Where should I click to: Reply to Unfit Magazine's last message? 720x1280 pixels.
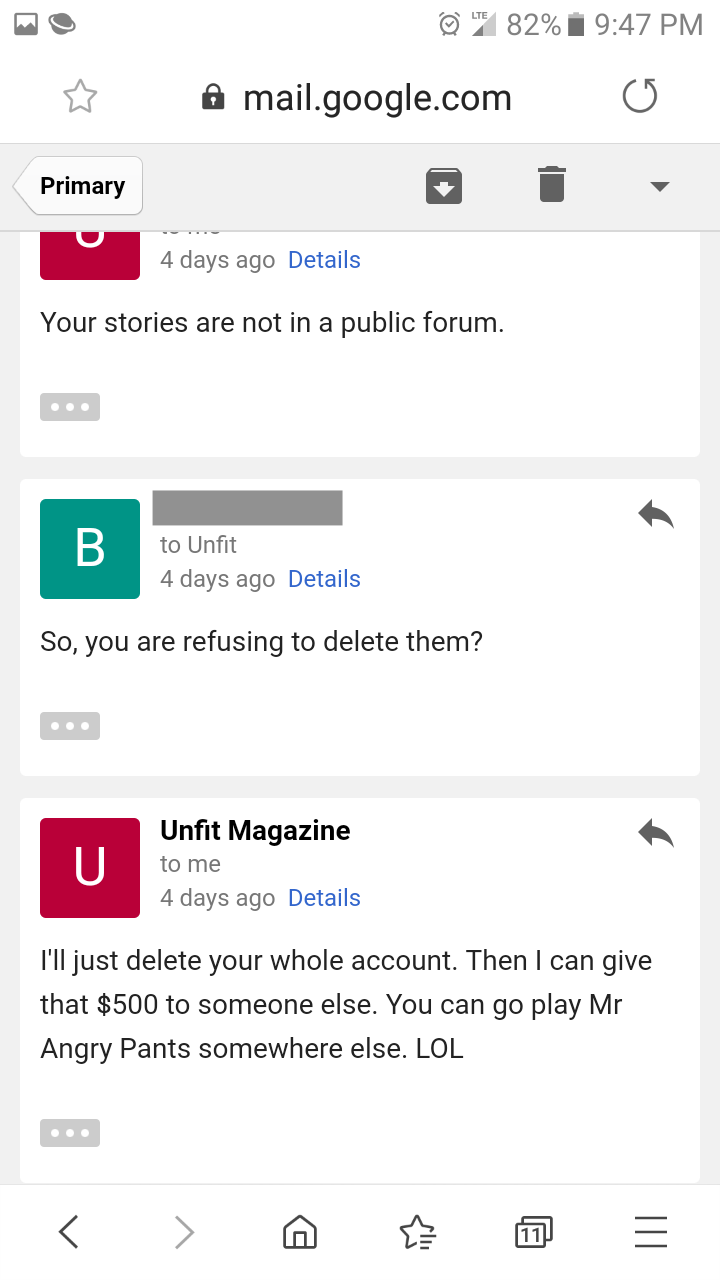coord(656,833)
